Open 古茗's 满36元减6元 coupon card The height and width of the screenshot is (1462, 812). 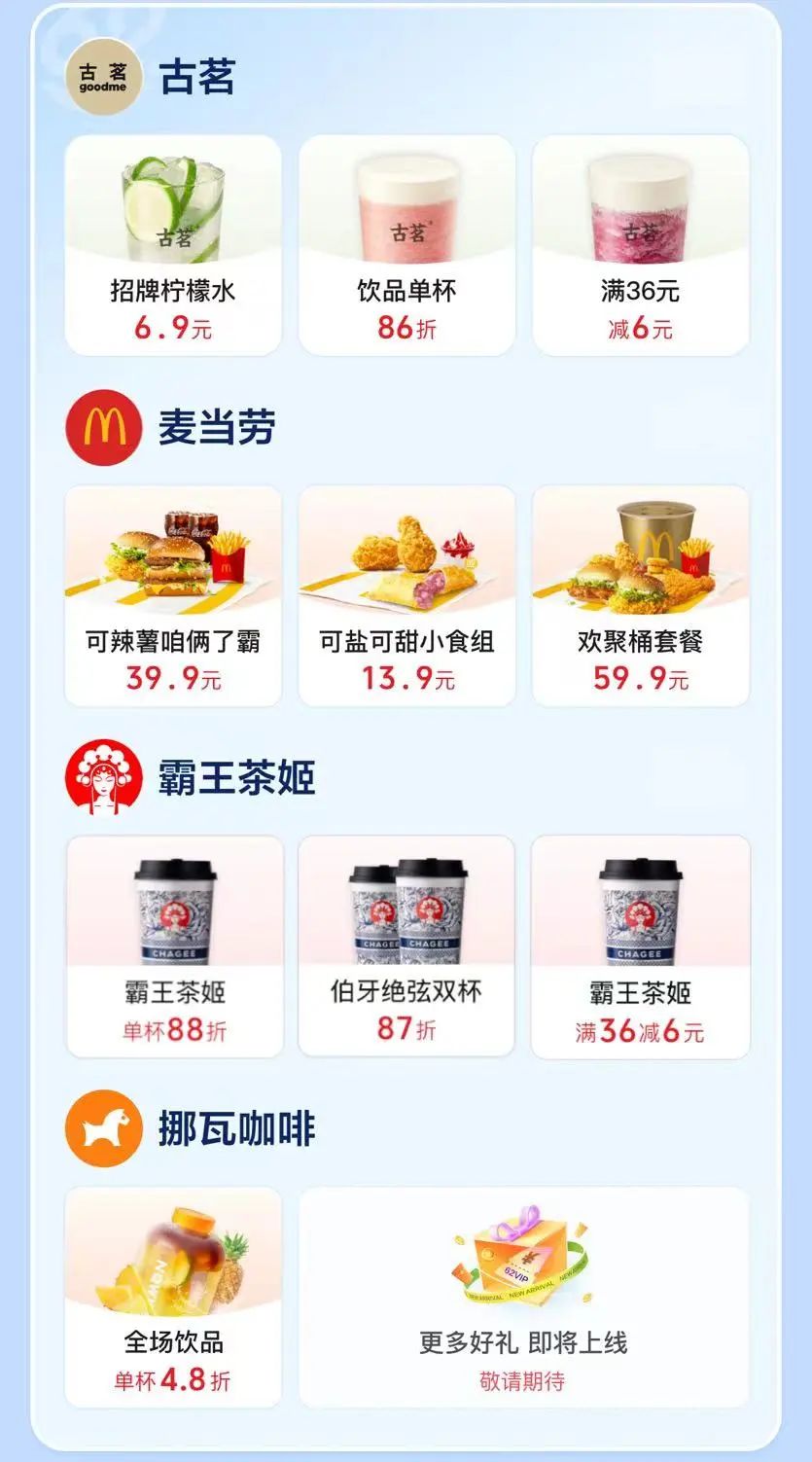click(x=641, y=245)
